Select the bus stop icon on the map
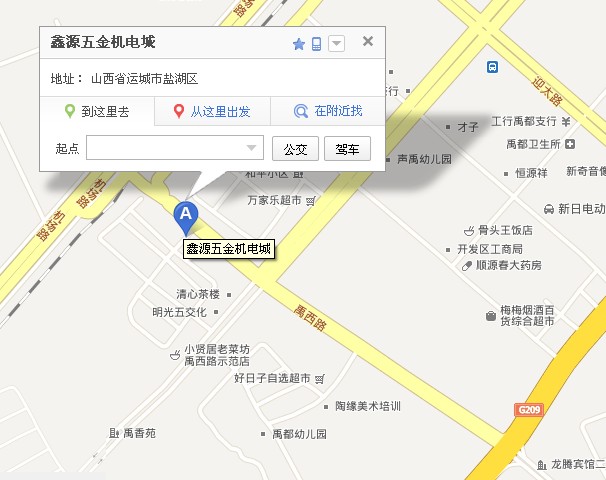 [x=492, y=67]
